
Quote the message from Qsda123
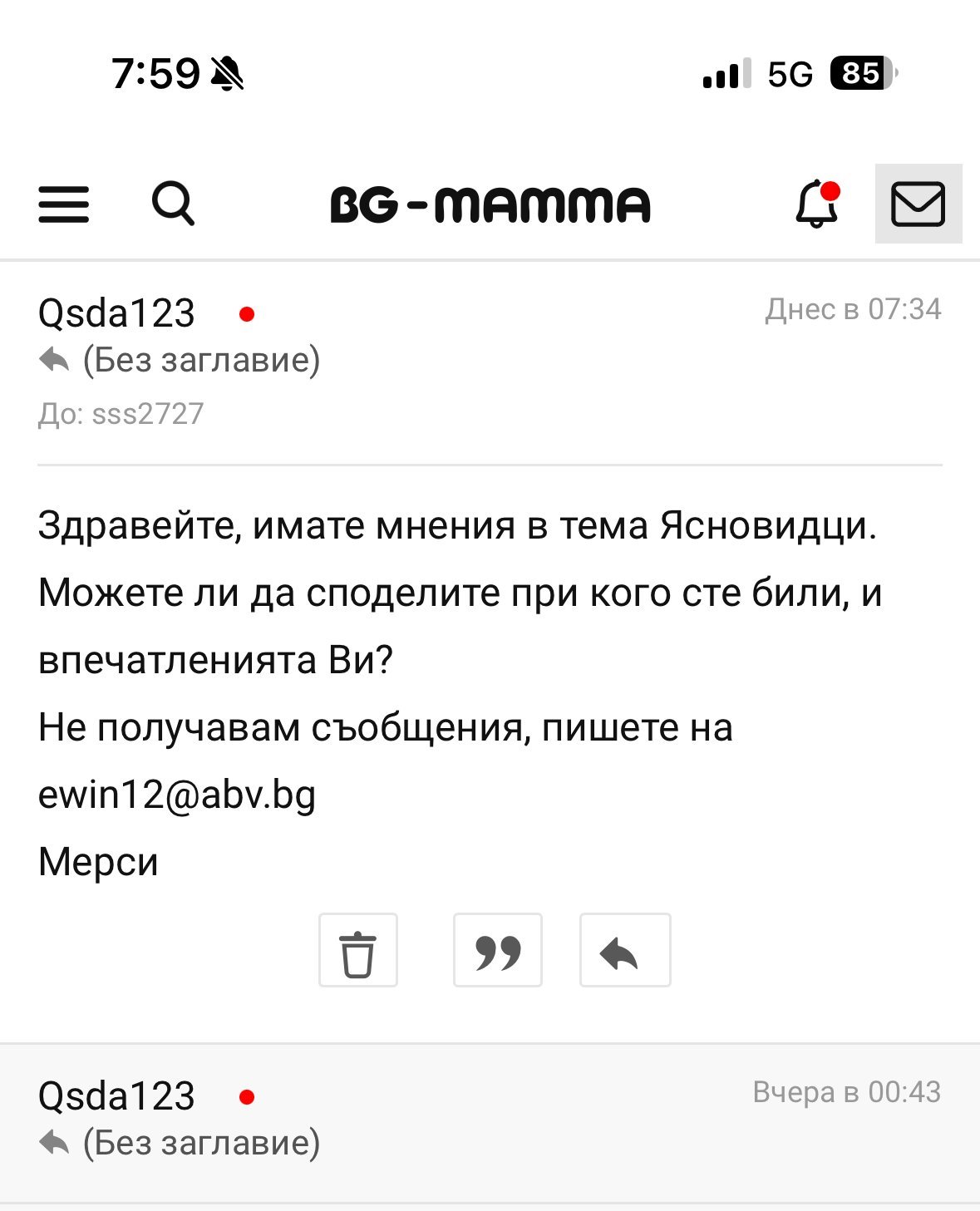point(498,950)
